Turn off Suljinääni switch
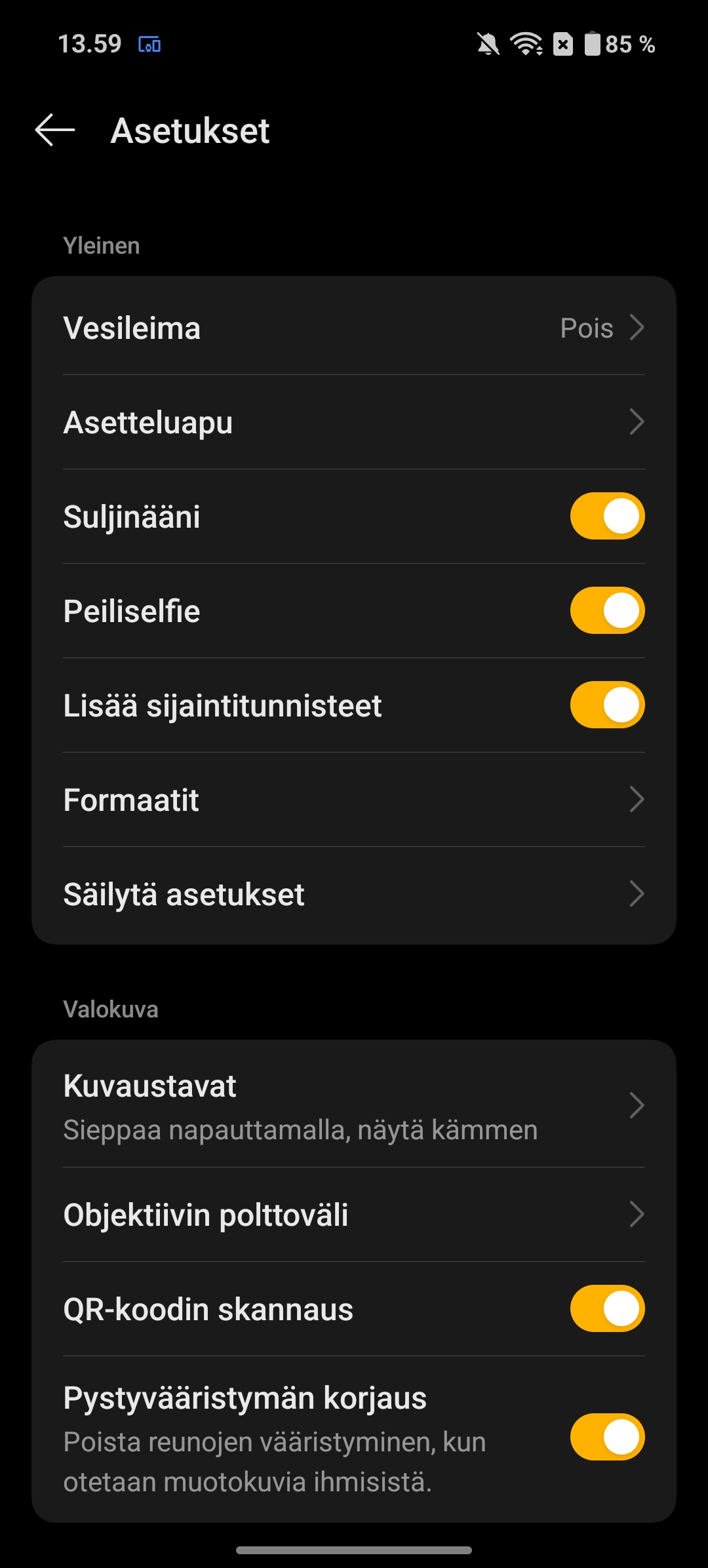The height and width of the screenshot is (1568, 708). coord(607,516)
